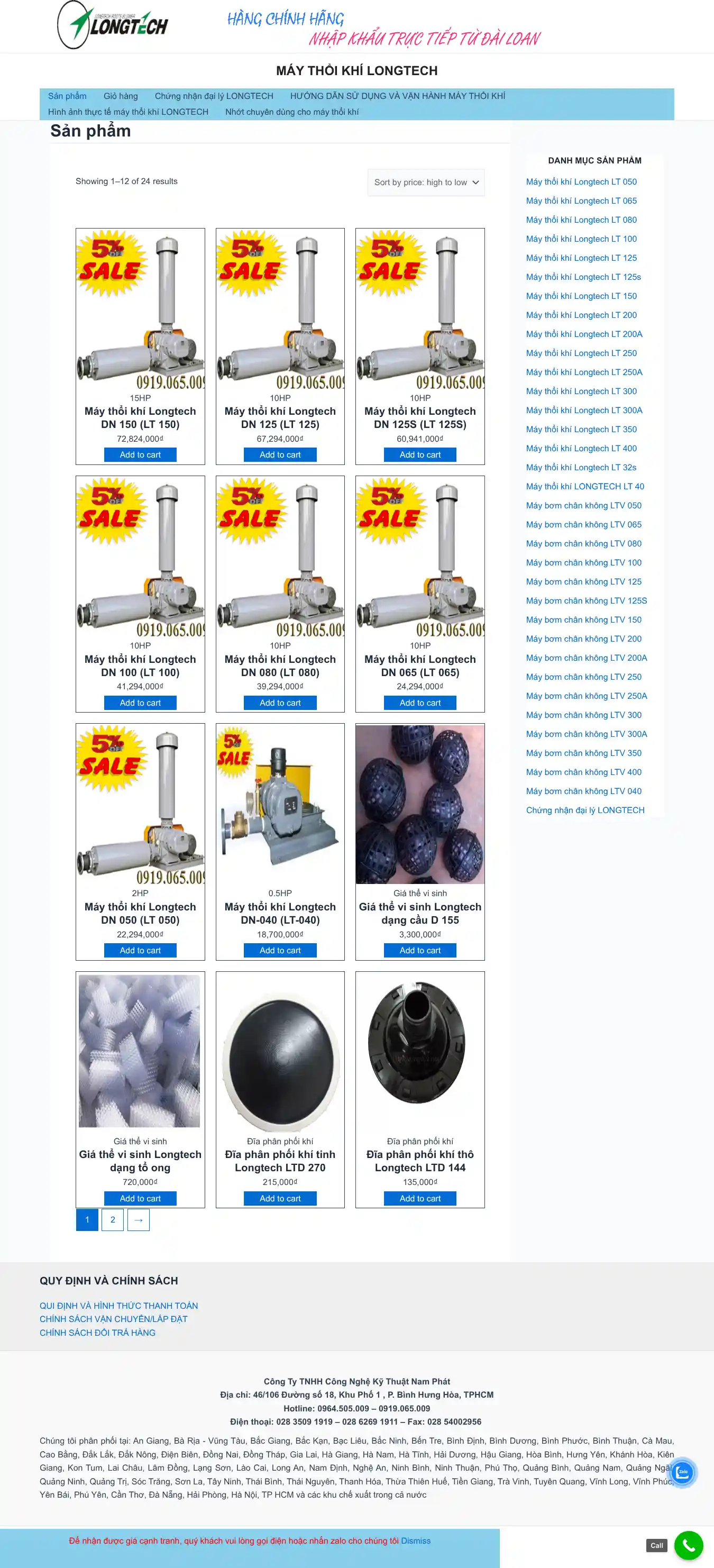This screenshot has width=714, height=1568.
Task: Open Nhớt chuyên dùng cho máy thổi khí
Action: [x=291, y=112]
